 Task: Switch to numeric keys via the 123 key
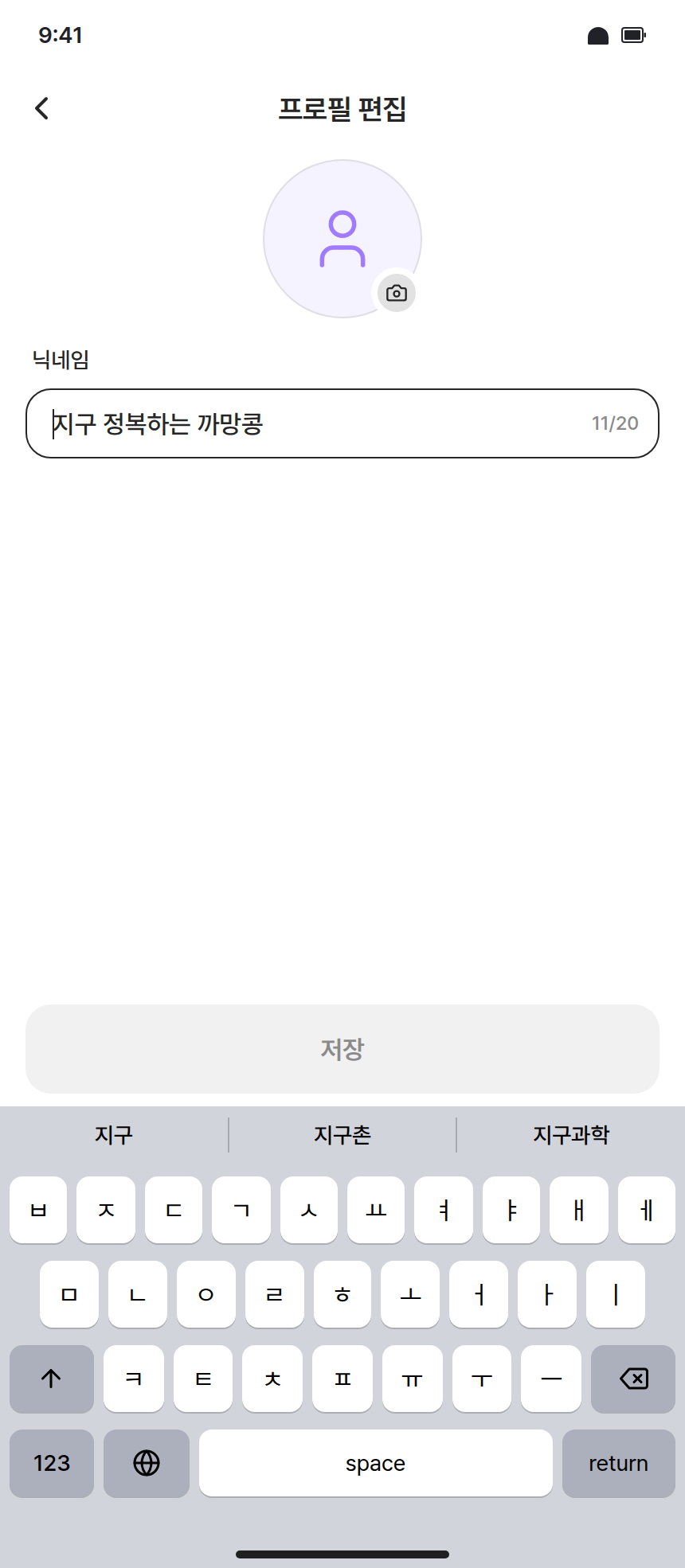[51, 1463]
